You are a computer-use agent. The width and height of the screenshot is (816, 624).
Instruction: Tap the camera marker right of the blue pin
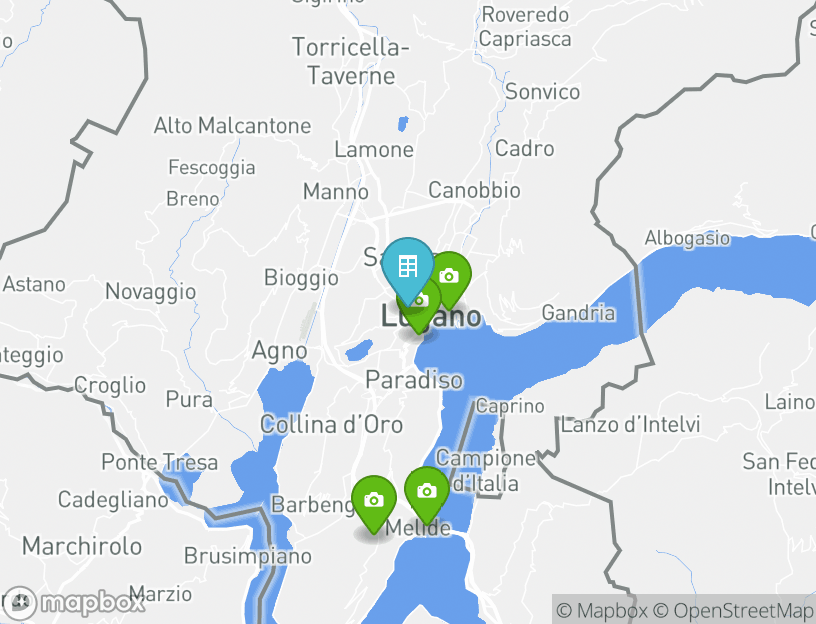450,276
